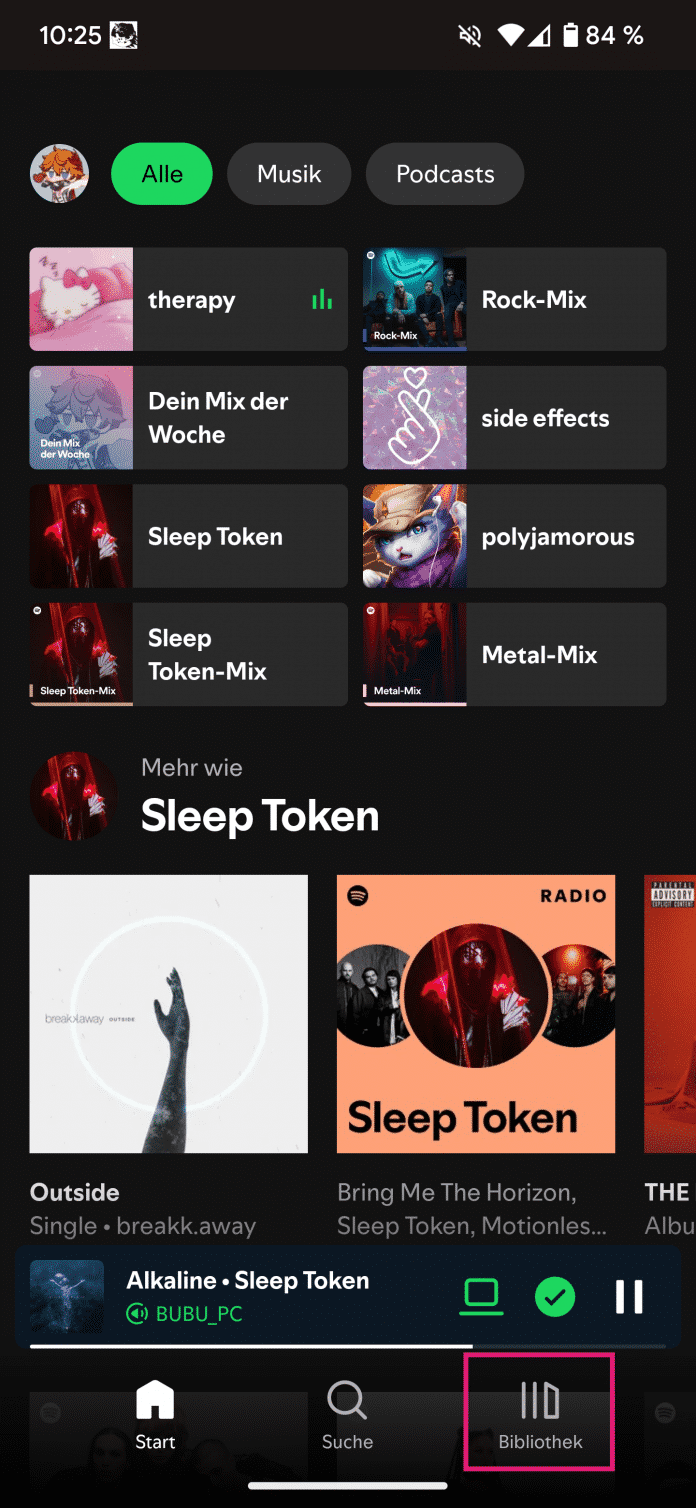Open the profile avatar menu
Viewport: 696px width, 1508px height.
[x=60, y=174]
